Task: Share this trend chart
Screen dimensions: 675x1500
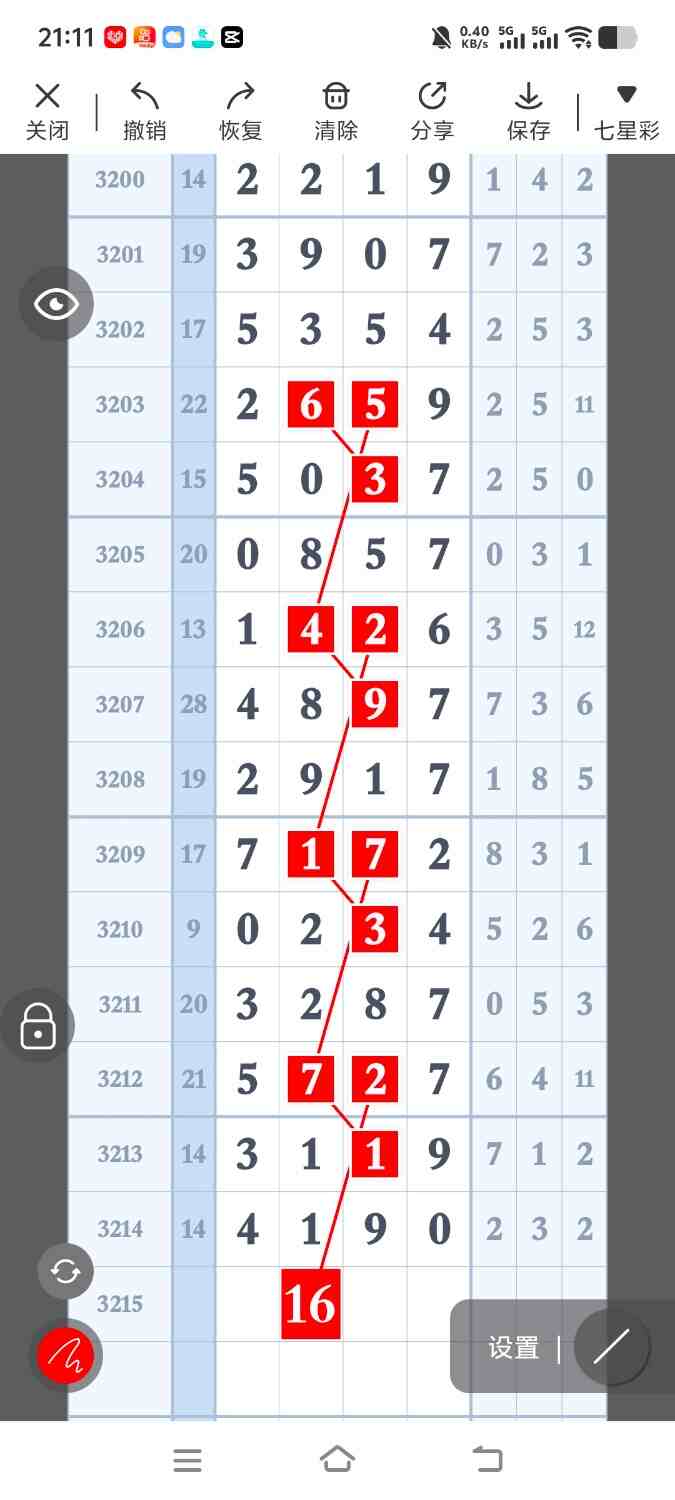Action: click(x=432, y=111)
